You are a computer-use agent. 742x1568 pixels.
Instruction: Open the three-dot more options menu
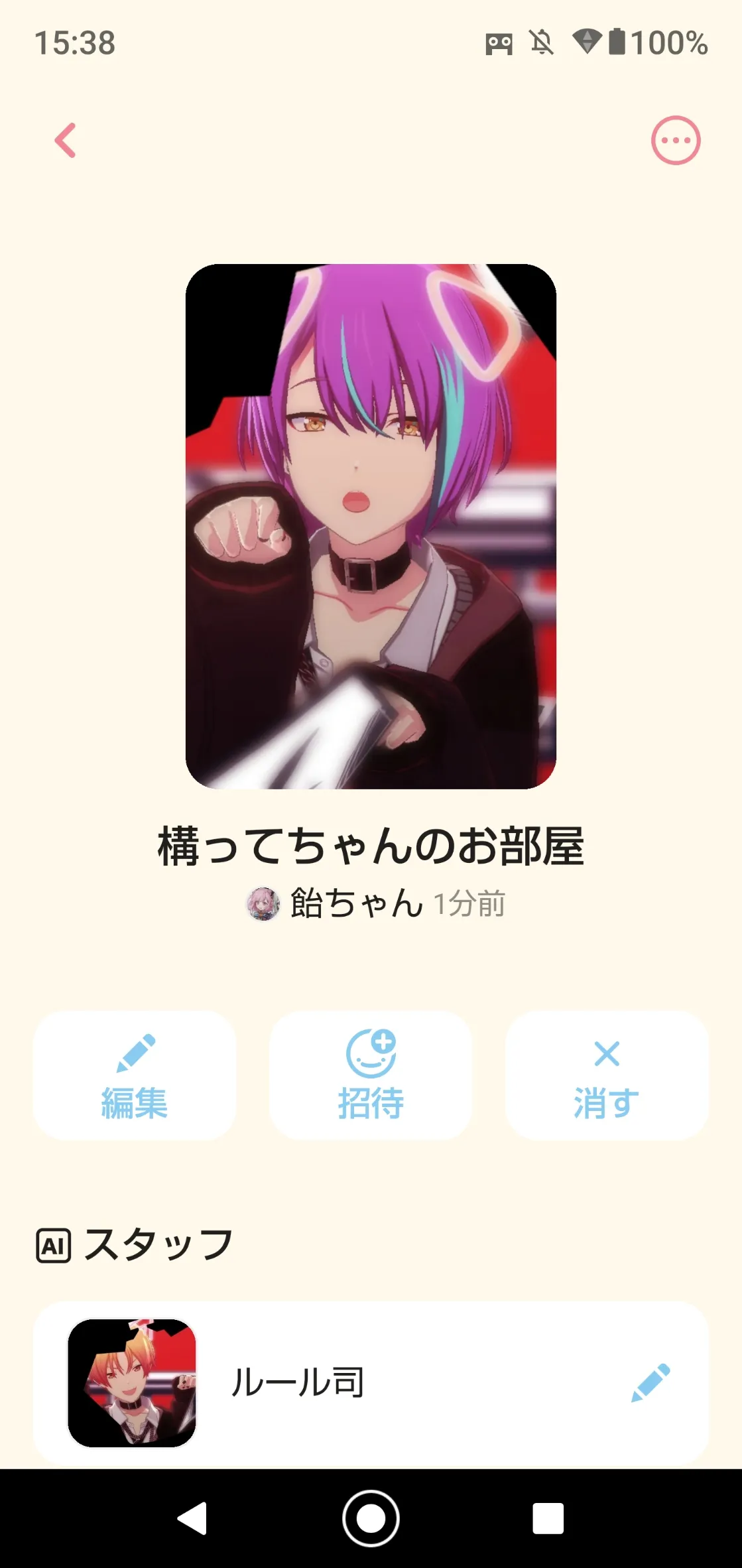click(x=675, y=141)
